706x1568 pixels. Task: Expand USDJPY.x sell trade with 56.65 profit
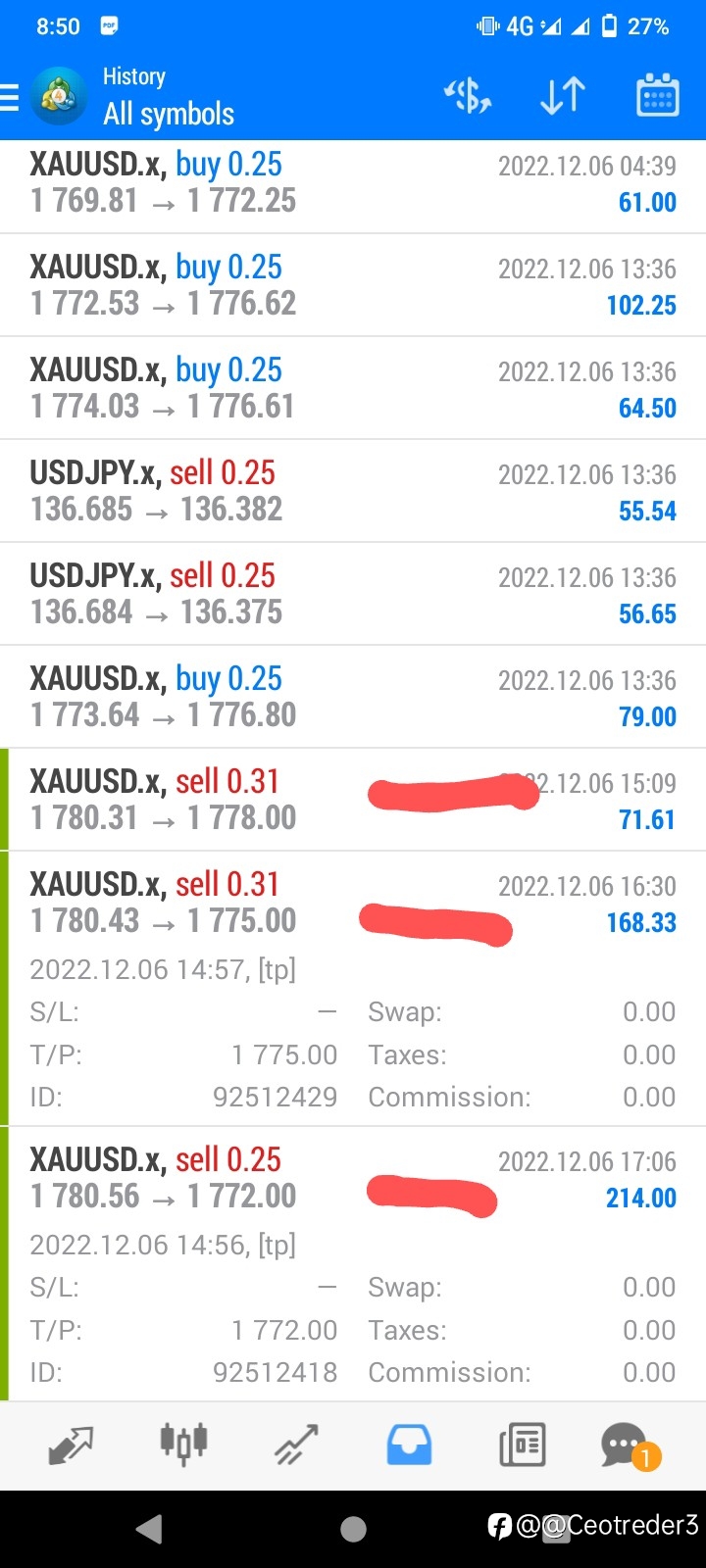(353, 595)
